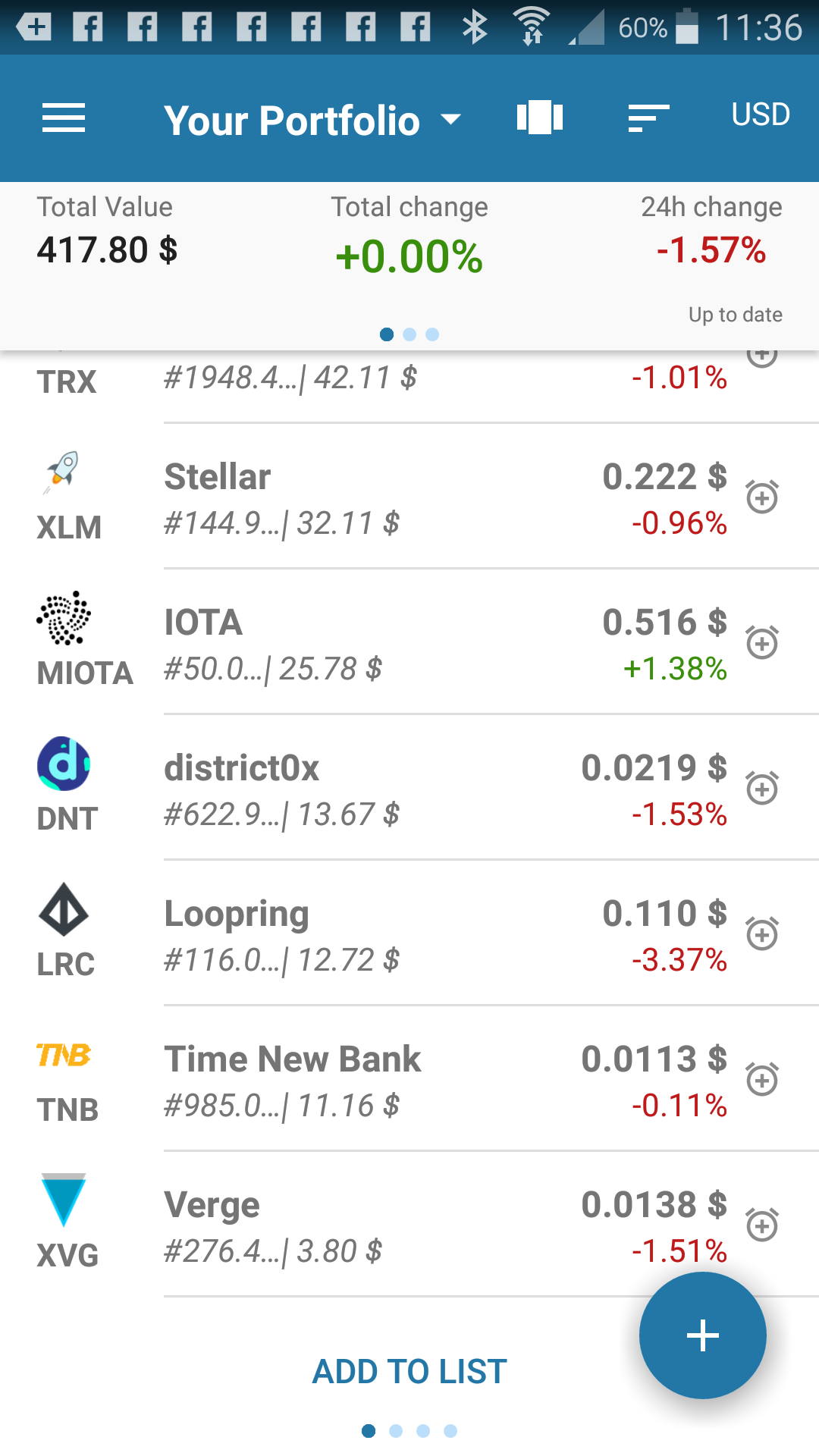Viewport: 819px width, 1456px height.
Task: Tap the floating plus button
Action: (x=703, y=1335)
